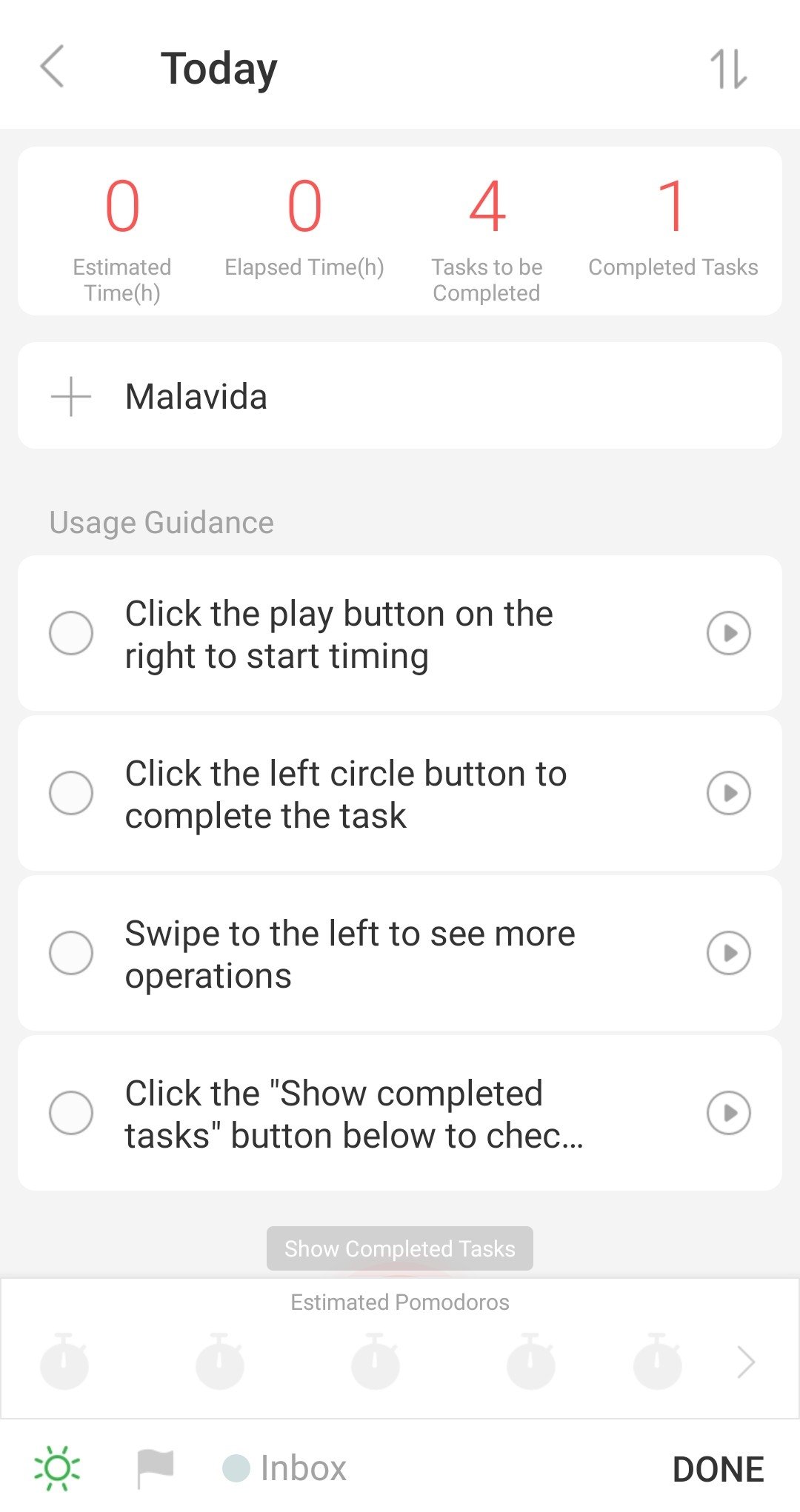This screenshot has width=800, height=1512.
Task: Select the first estimated pomodoro
Action: click(x=64, y=1361)
